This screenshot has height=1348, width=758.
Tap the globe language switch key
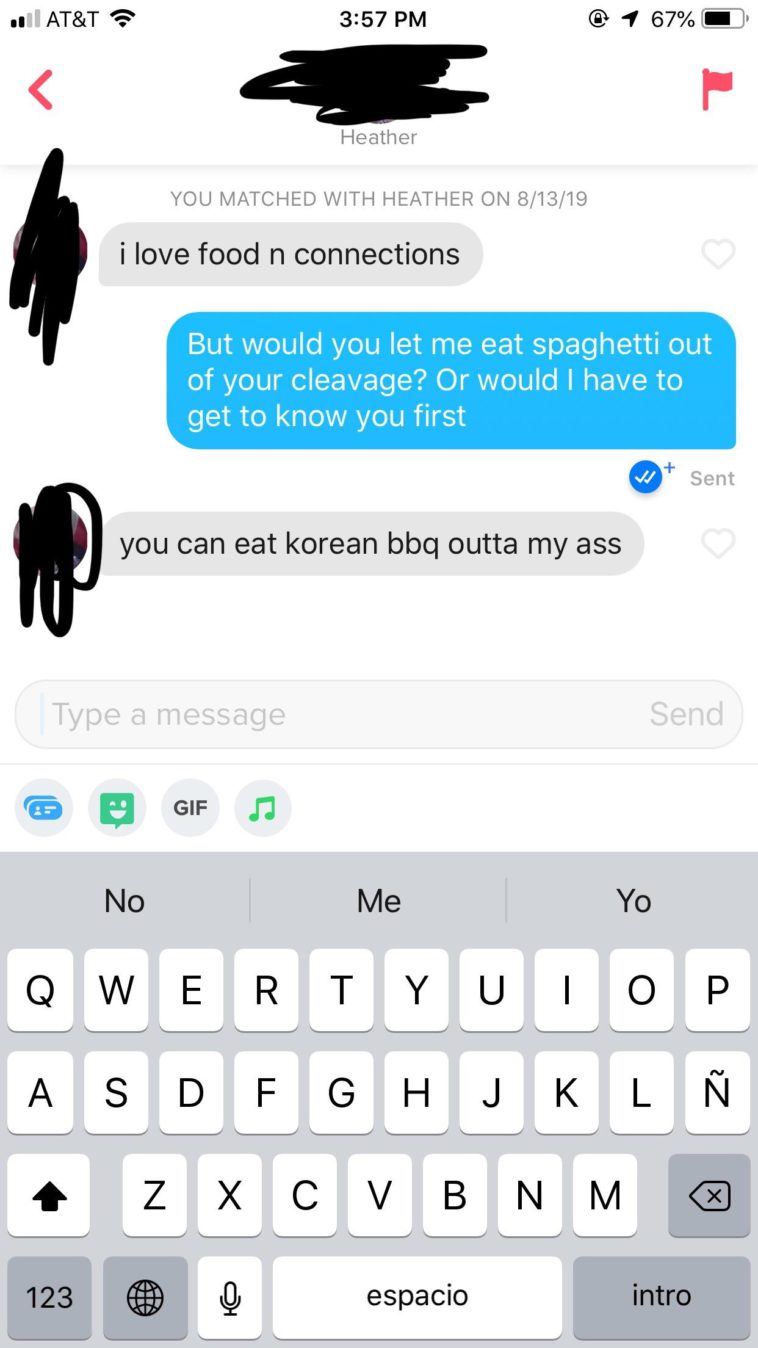pyautogui.click(x=145, y=1297)
